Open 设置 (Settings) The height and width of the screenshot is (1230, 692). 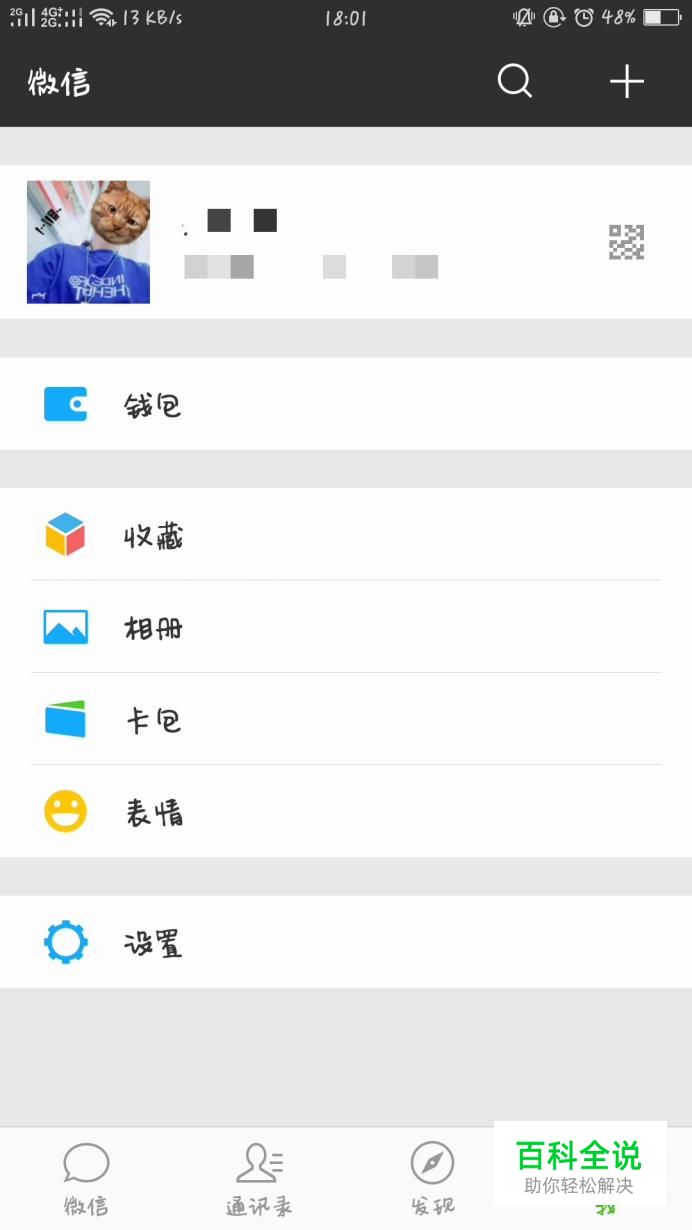click(x=345, y=942)
